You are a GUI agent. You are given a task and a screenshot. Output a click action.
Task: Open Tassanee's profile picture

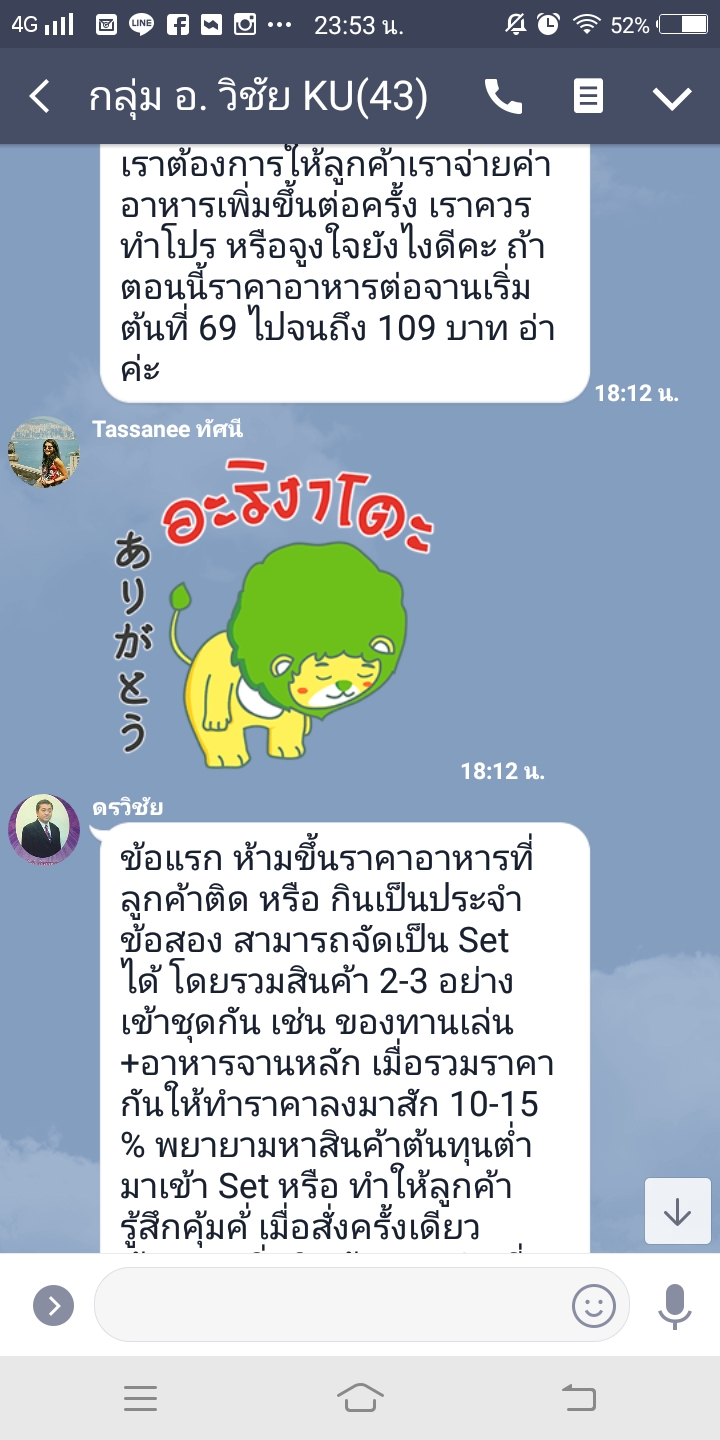tap(43, 453)
